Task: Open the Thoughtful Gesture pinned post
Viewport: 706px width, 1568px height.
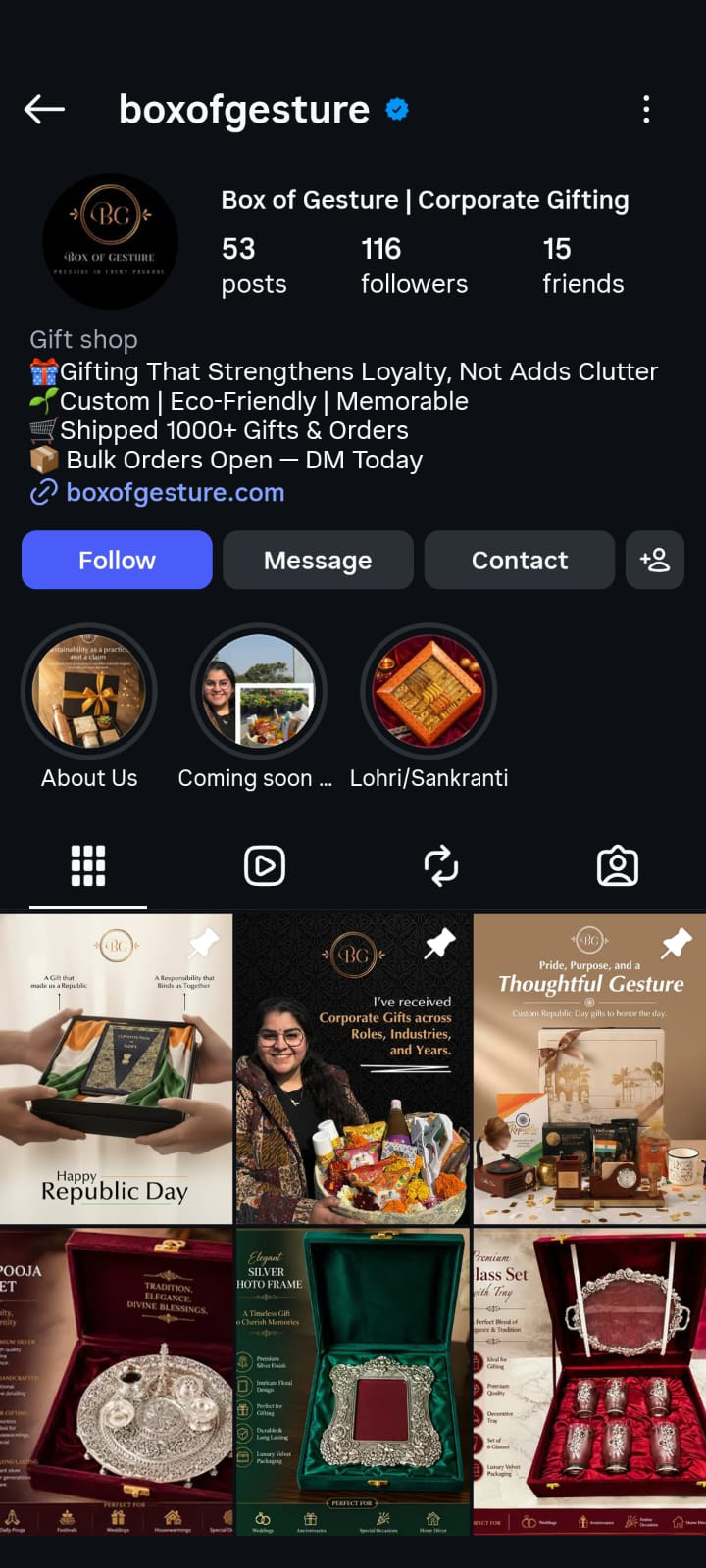Action: click(589, 1068)
